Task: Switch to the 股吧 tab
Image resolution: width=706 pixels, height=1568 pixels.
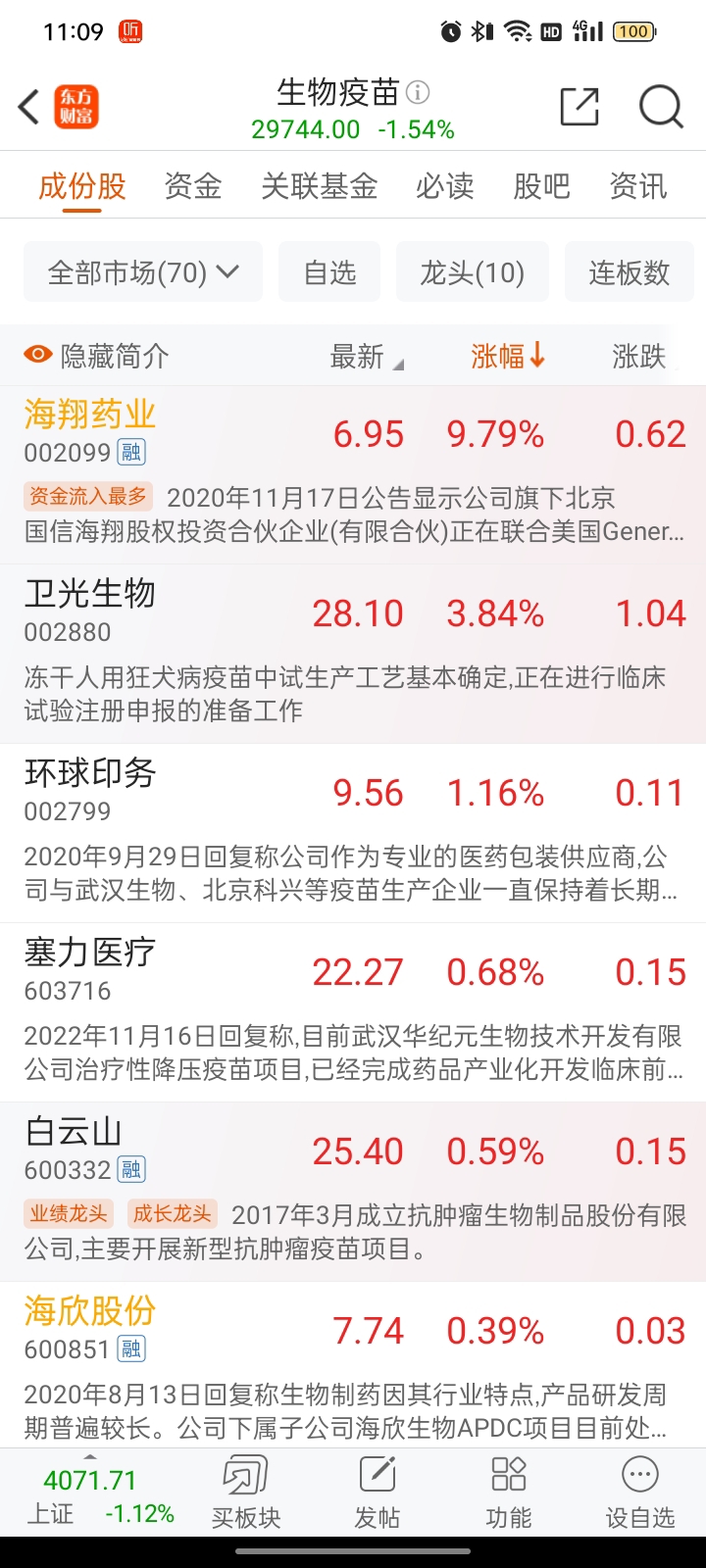Action: [x=541, y=186]
